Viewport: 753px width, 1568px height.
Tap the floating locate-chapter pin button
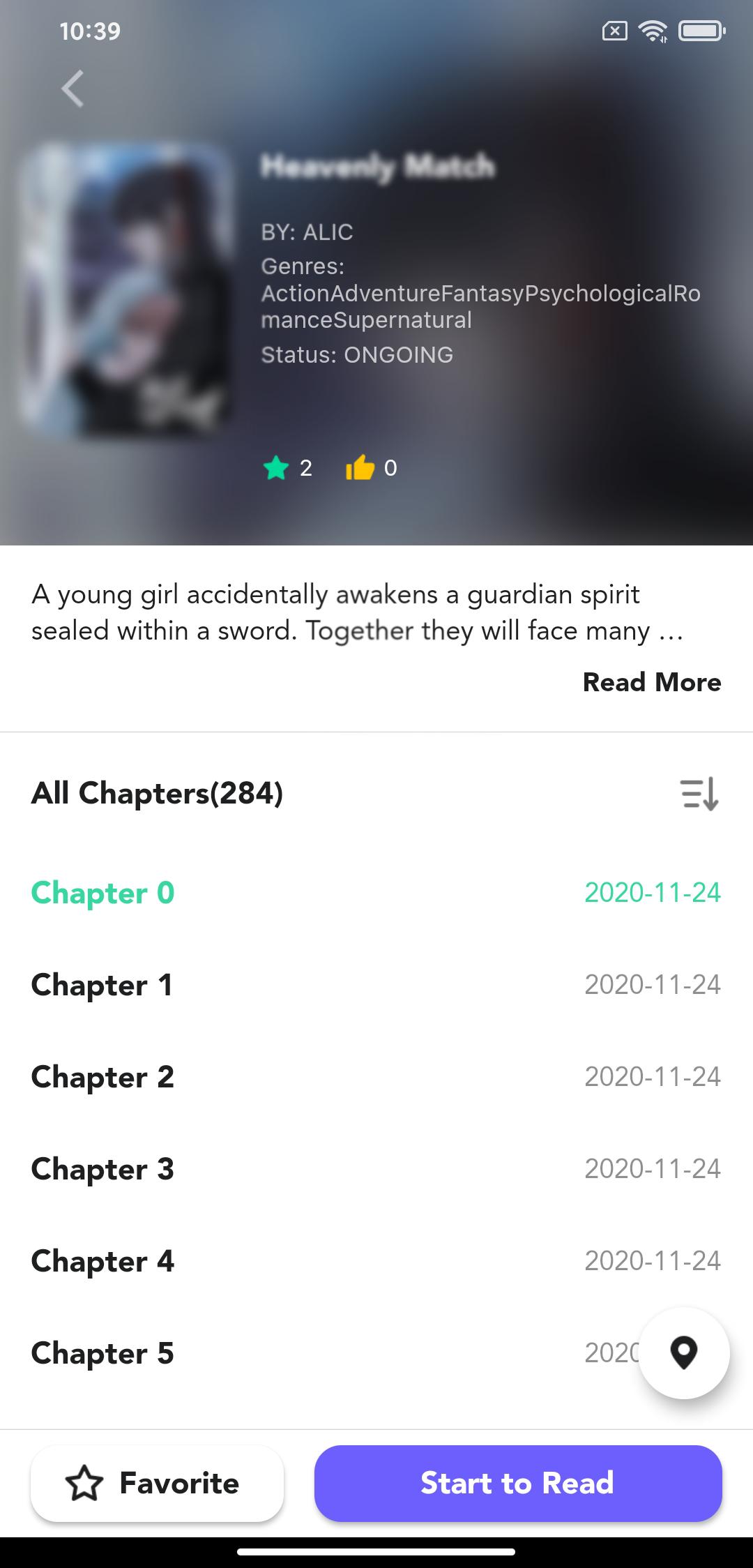683,1353
